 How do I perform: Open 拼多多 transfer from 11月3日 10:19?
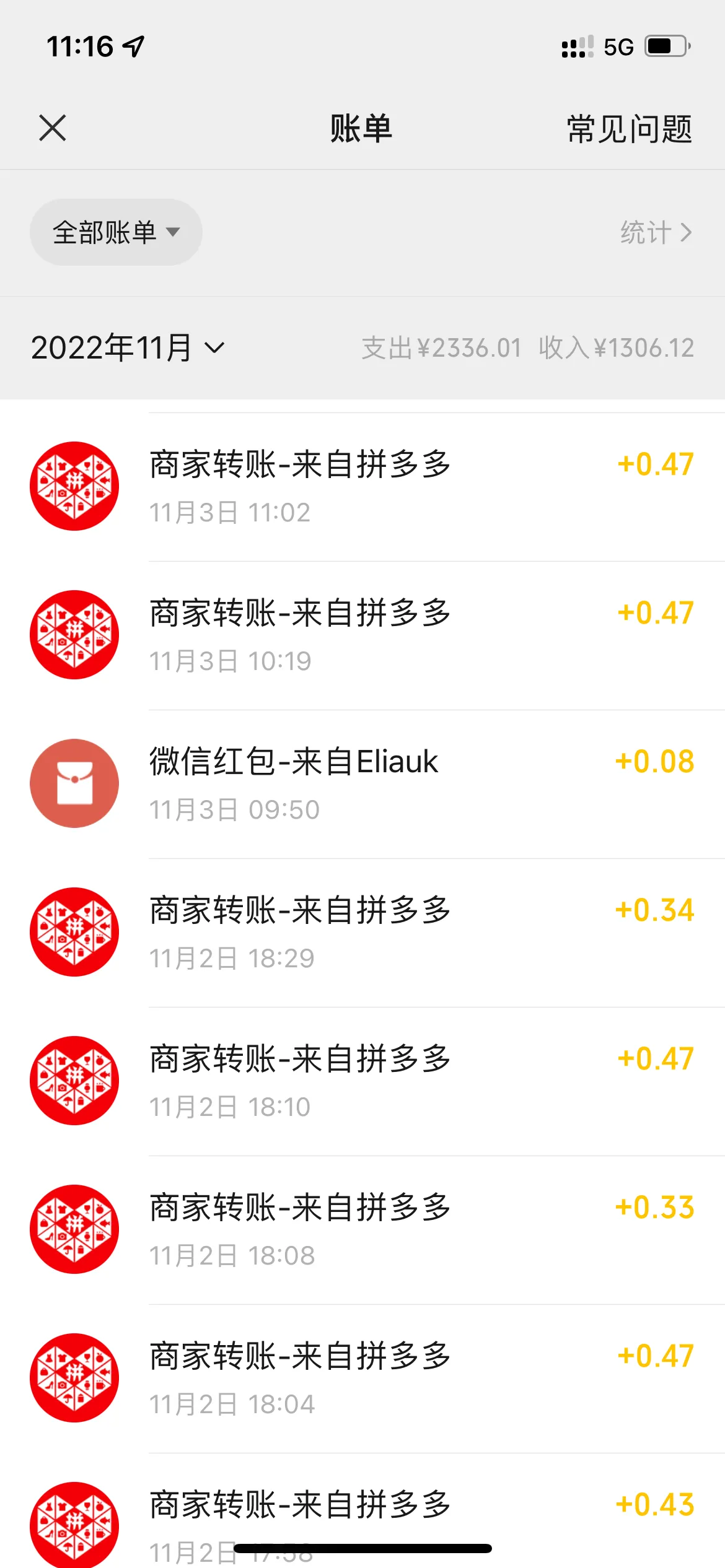point(362,635)
